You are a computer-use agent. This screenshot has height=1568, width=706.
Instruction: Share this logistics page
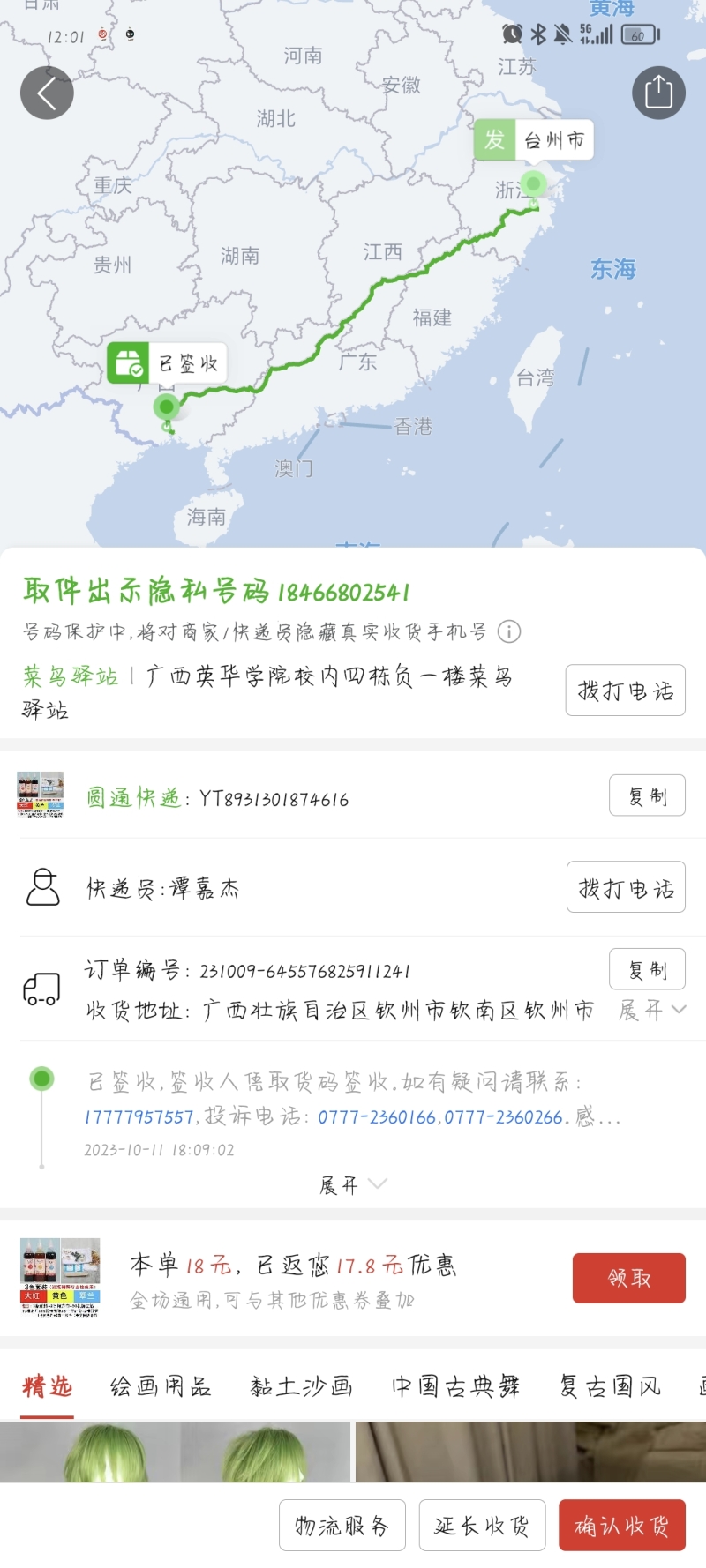(x=658, y=93)
